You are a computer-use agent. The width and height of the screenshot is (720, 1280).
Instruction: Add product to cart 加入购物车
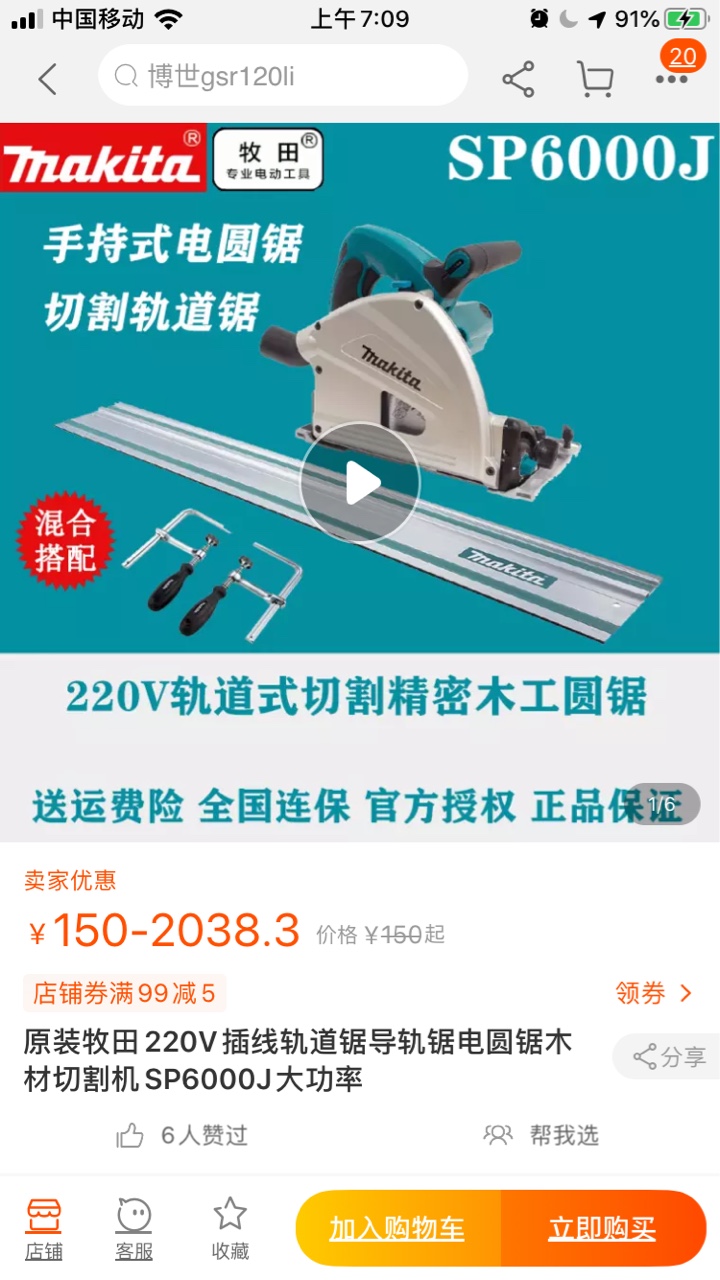coord(398,1228)
